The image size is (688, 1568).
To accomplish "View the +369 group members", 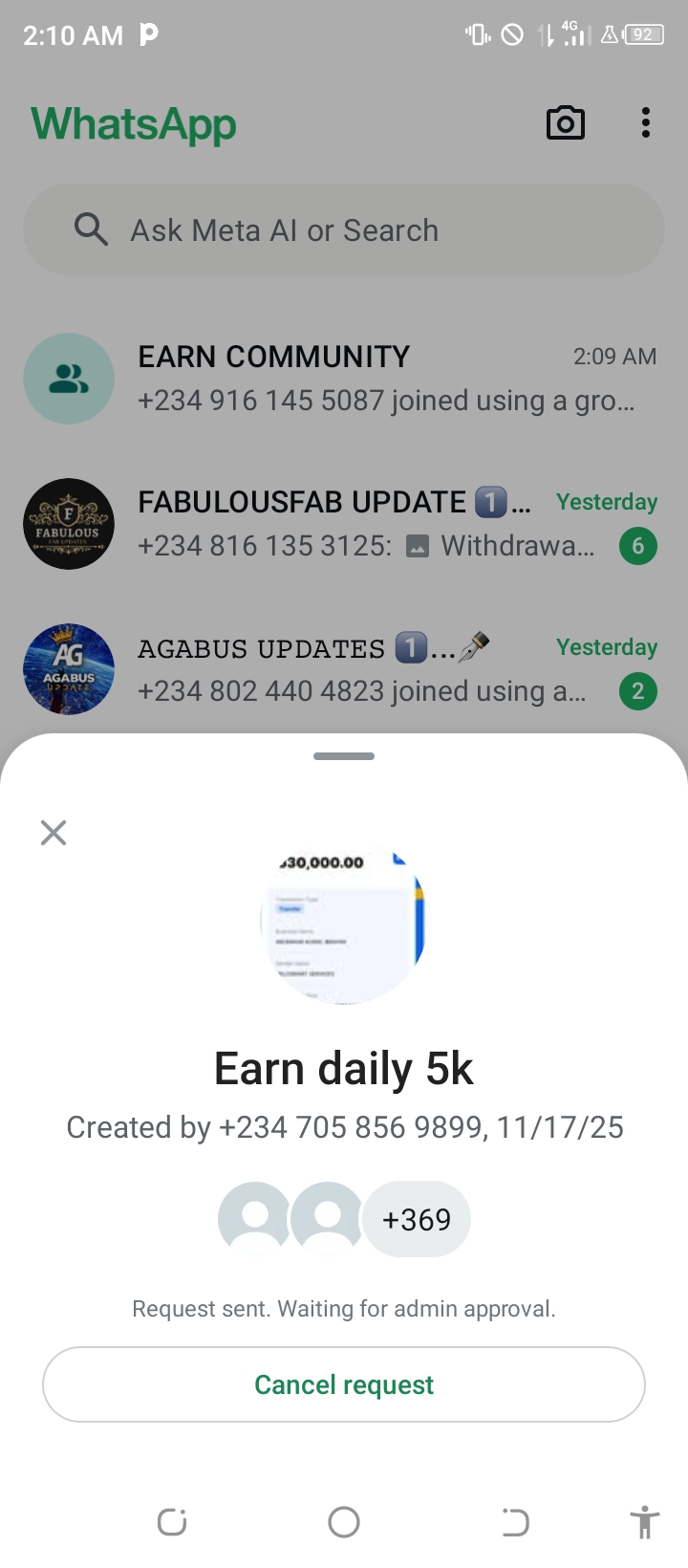I will click(417, 1219).
